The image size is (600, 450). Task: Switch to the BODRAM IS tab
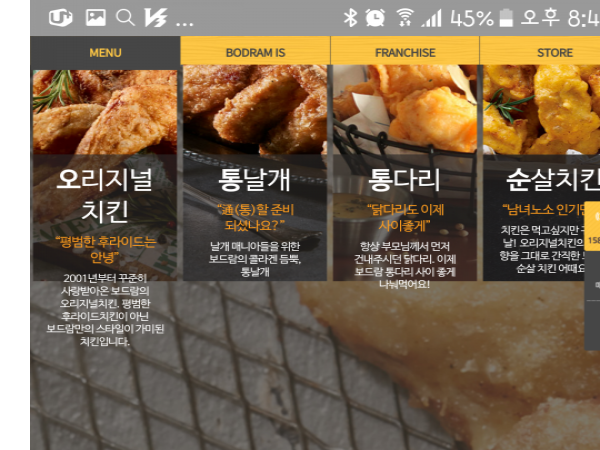(255, 52)
